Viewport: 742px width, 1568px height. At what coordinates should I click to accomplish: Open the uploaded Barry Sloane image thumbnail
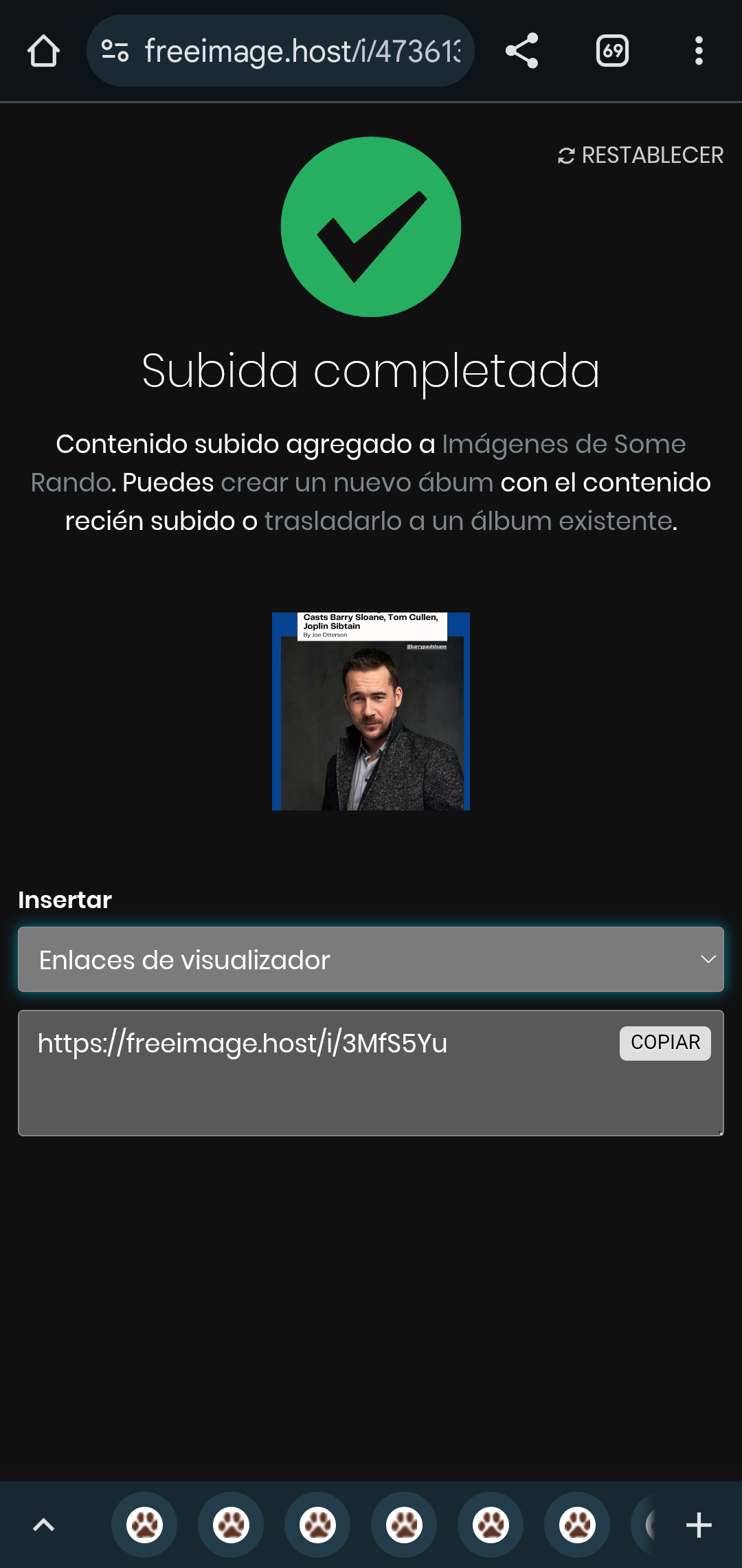(371, 711)
